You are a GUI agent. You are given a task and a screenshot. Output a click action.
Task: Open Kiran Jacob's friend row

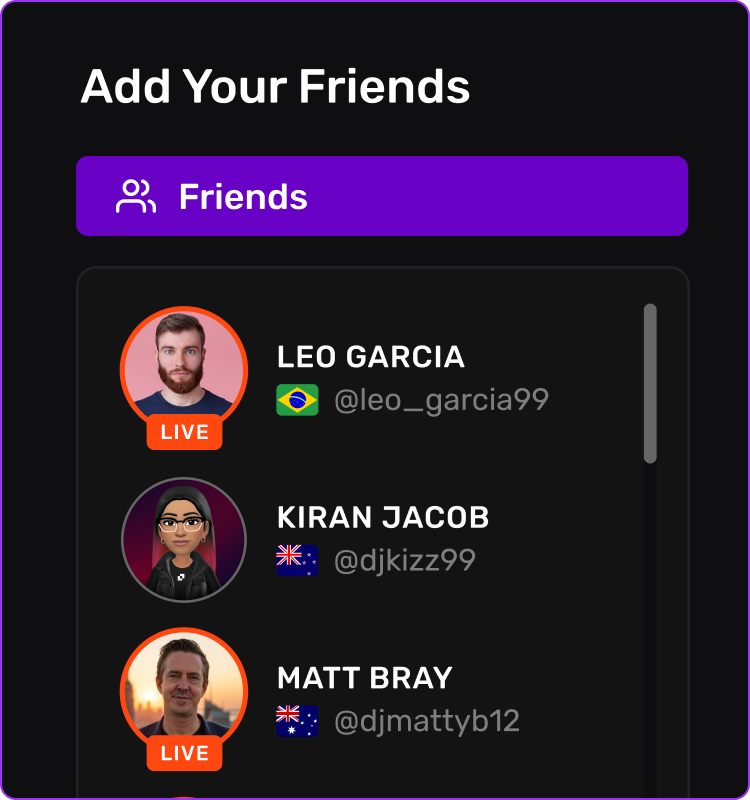click(x=370, y=539)
